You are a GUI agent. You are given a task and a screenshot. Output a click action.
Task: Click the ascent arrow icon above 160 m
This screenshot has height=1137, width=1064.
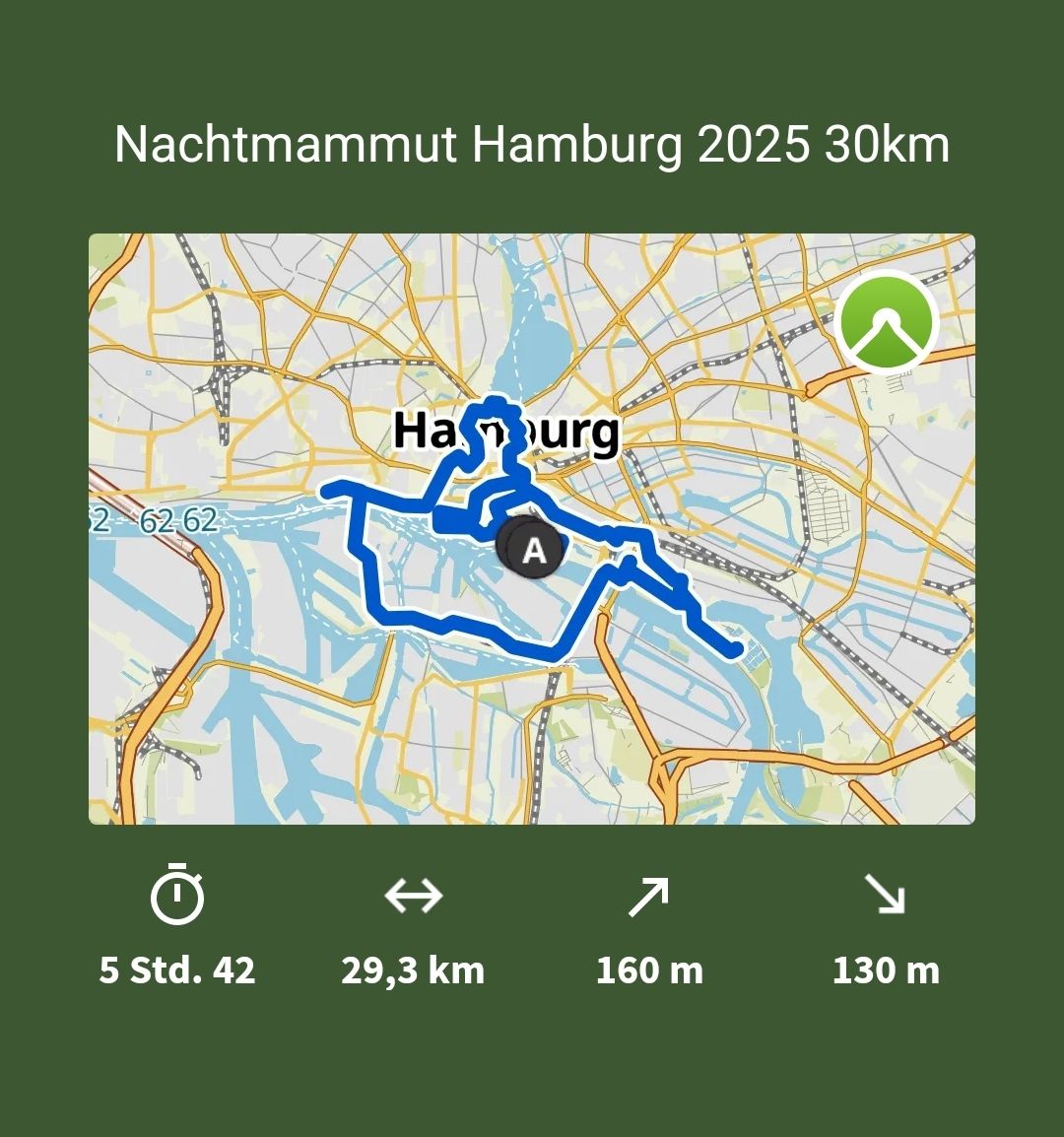click(650, 896)
